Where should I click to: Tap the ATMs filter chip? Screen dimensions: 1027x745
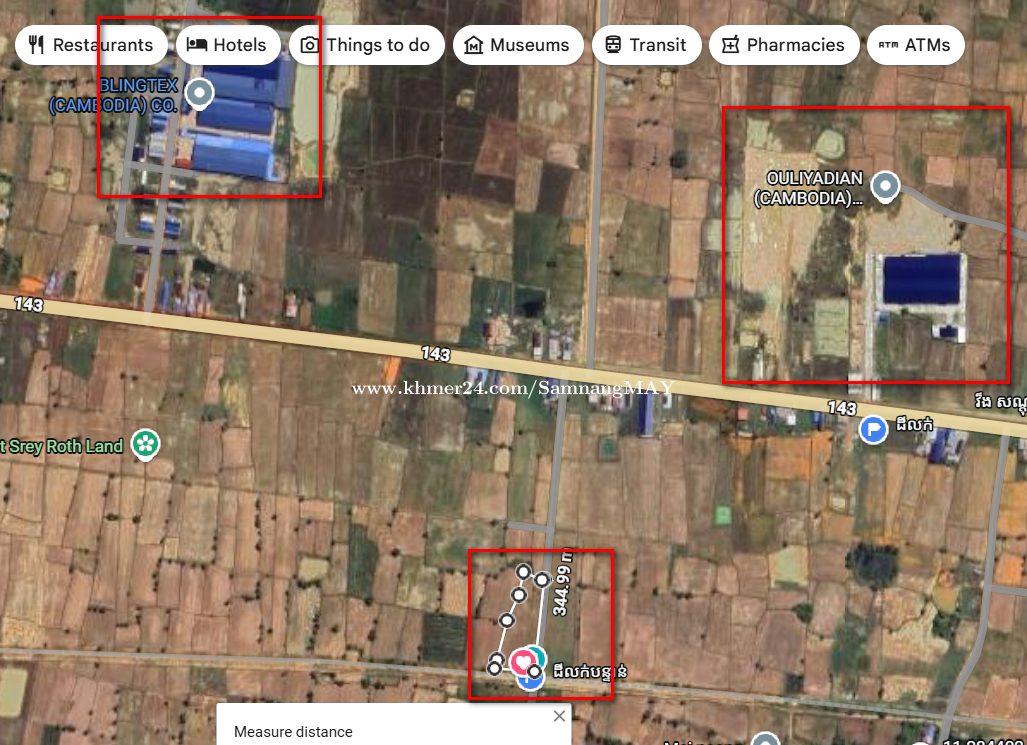pos(915,45)
